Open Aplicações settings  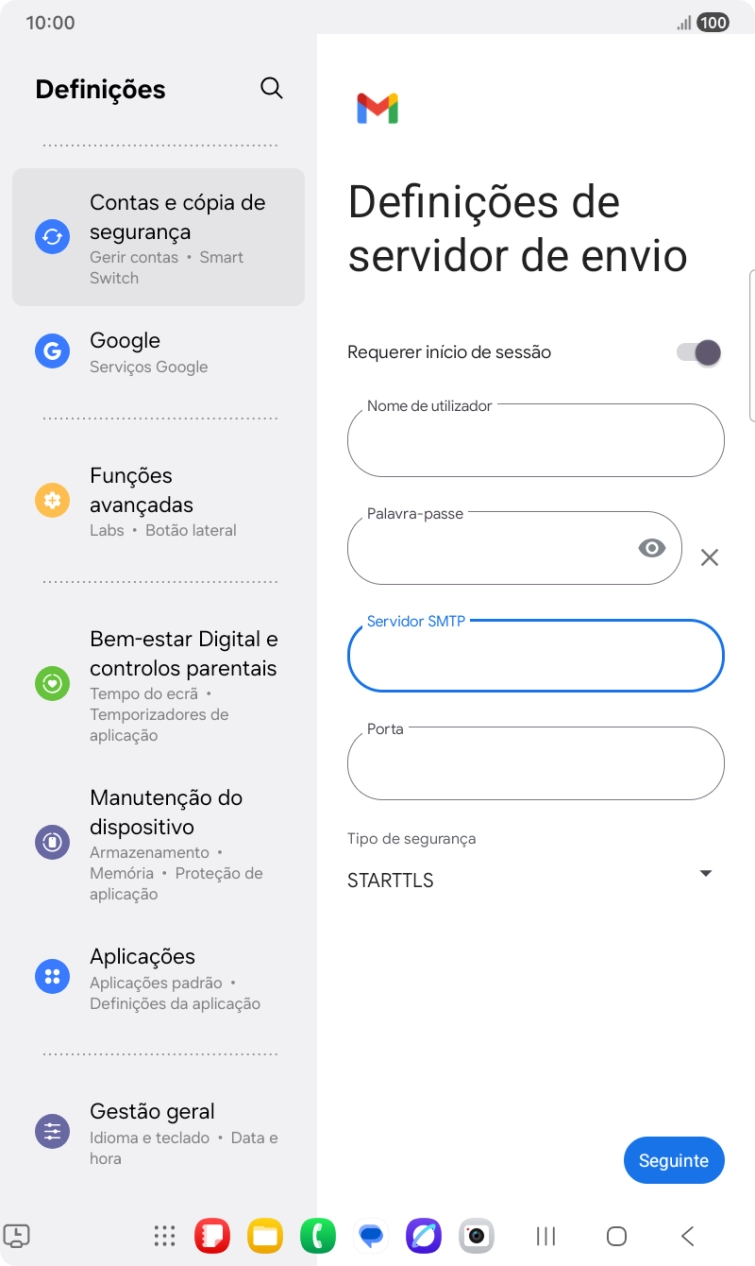pos(158,978)
